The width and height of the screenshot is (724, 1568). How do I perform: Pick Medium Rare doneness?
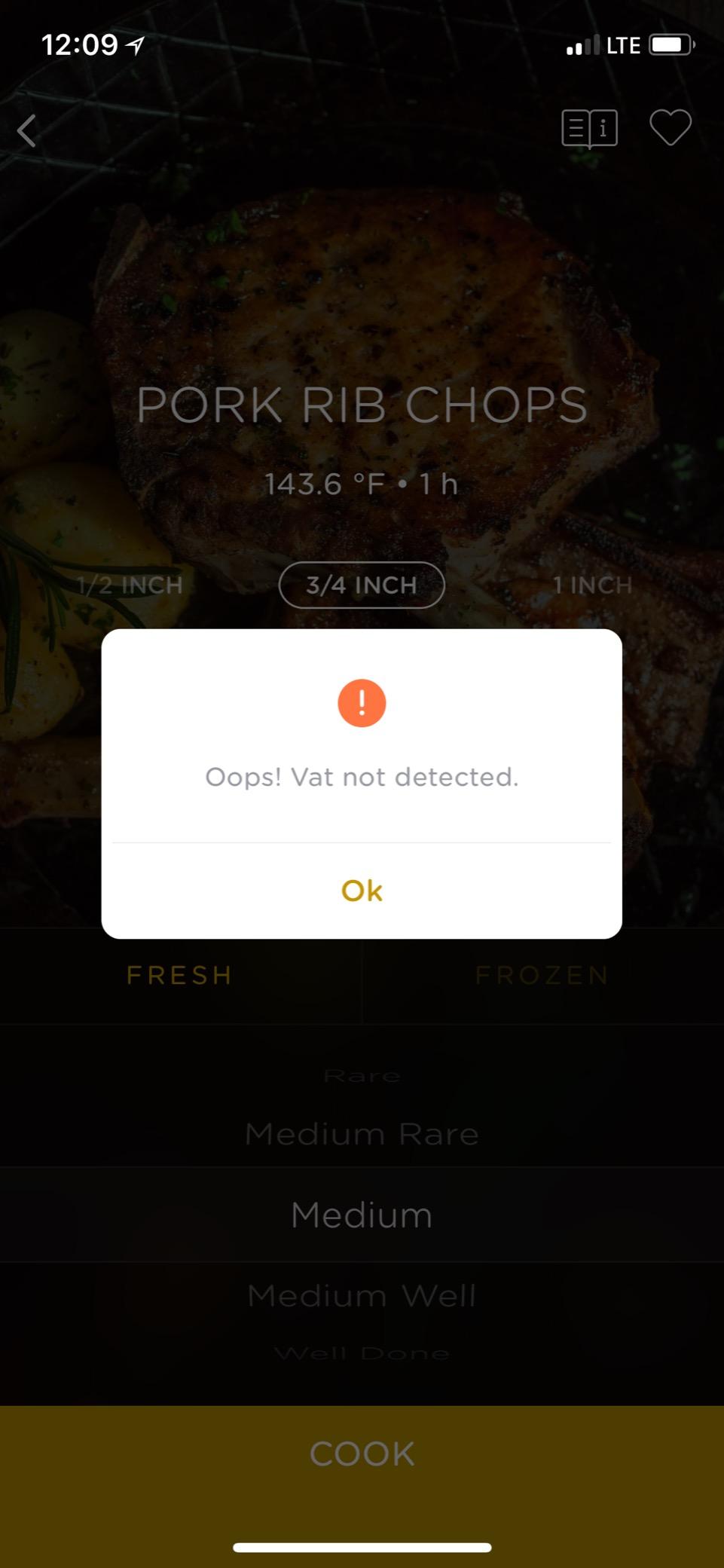[x=362, y=1133]
